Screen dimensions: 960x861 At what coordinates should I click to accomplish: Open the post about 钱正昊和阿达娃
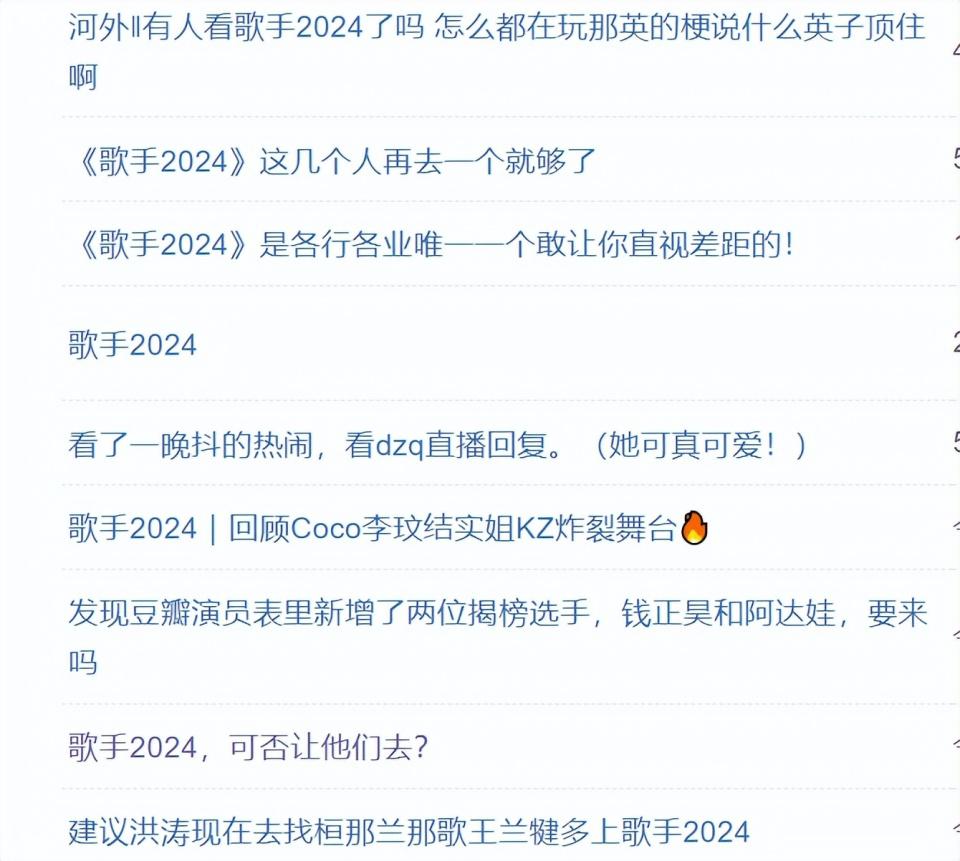click(497, 614)
